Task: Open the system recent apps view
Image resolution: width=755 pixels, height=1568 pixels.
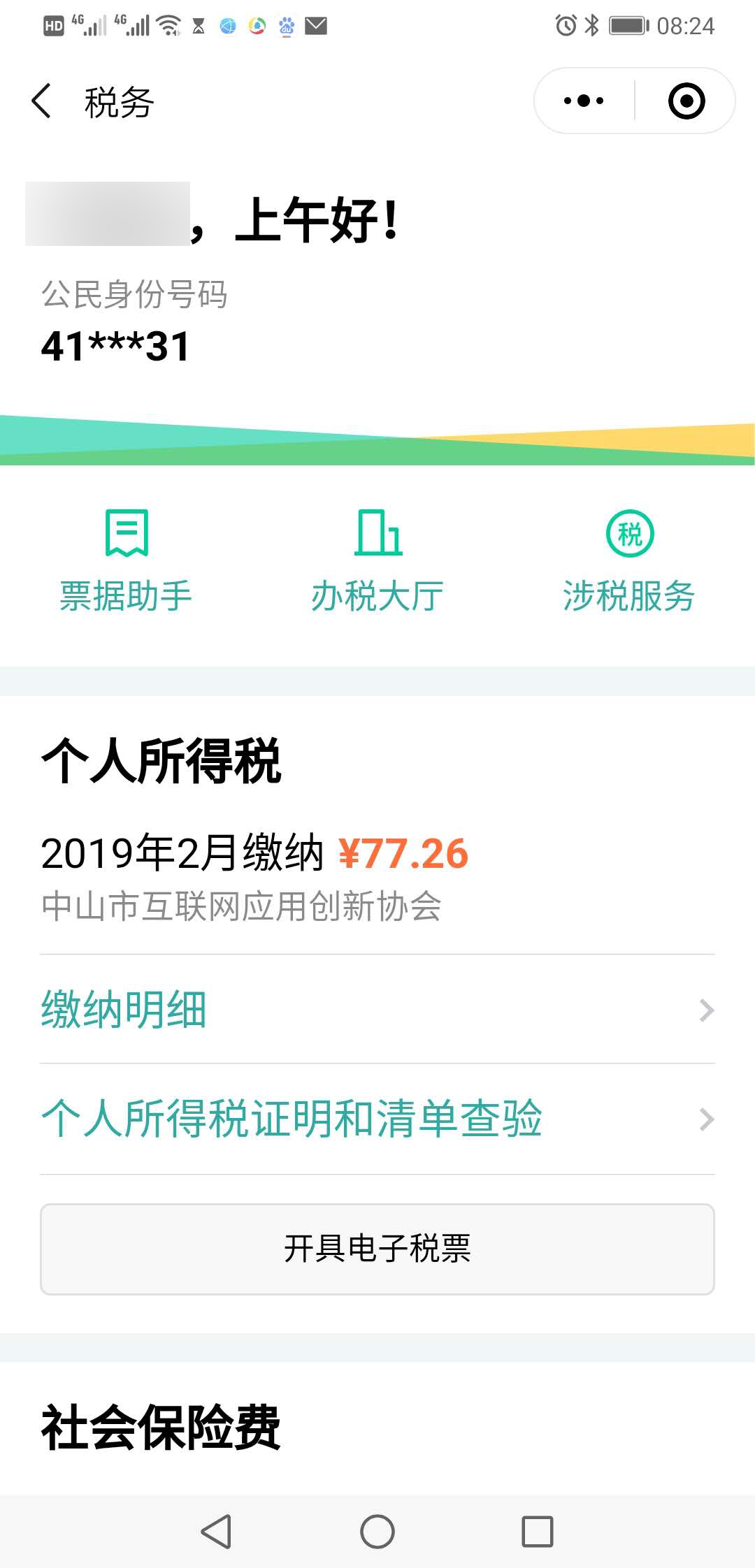Action: [538, 1532]
